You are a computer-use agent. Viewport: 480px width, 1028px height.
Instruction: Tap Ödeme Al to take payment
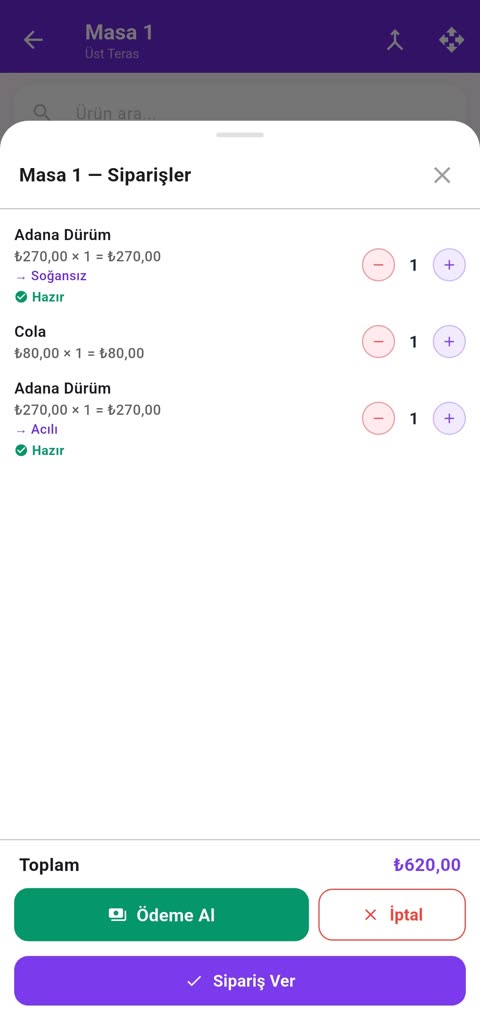[161, 915]
